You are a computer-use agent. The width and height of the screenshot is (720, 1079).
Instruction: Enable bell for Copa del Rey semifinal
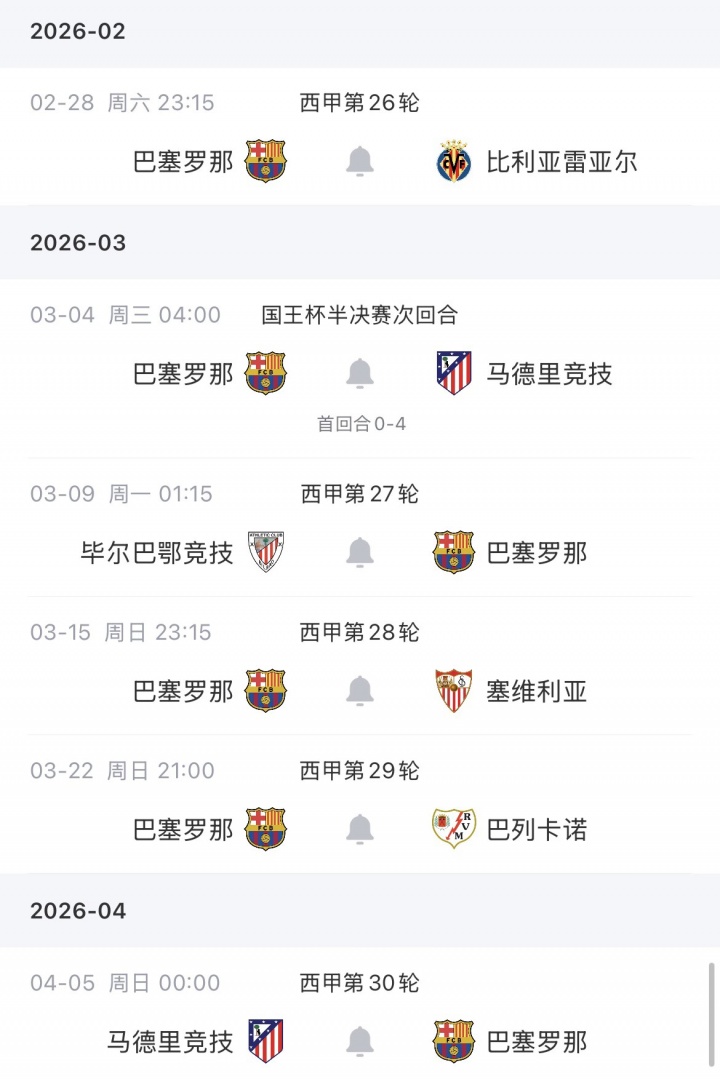coord(360,374)
